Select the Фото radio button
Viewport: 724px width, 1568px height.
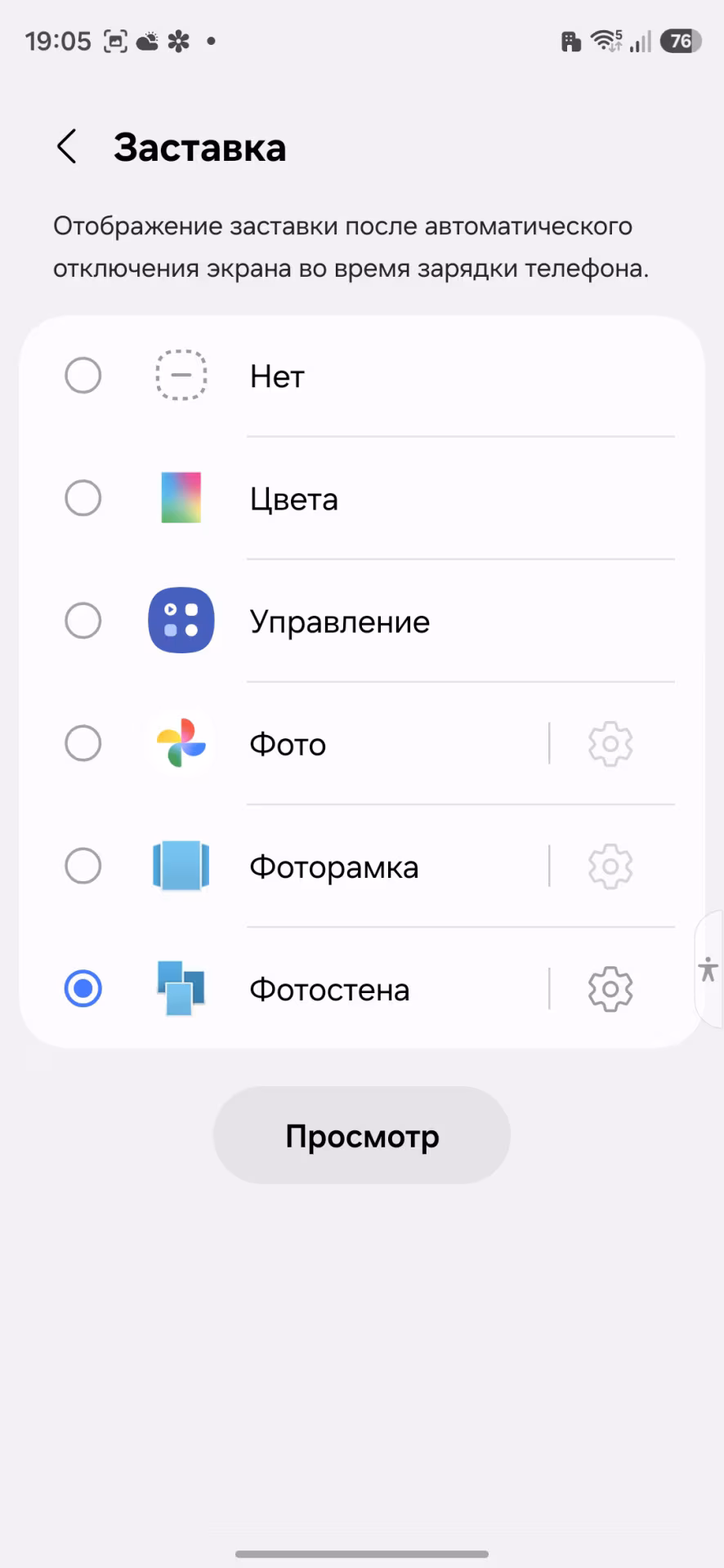(83, 742)
